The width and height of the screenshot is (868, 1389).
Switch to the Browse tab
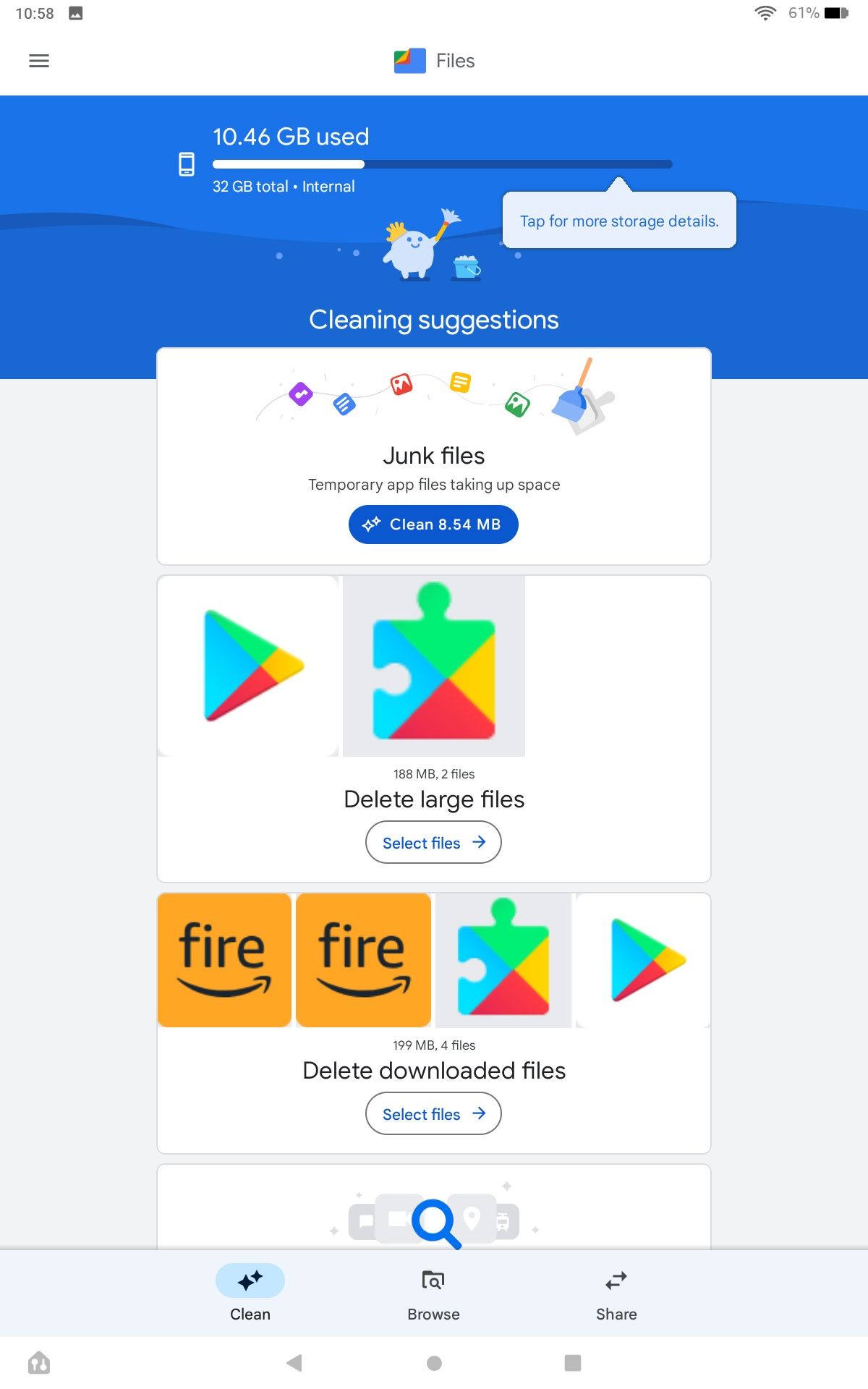pyautogui.click(x=433, y=1294)
